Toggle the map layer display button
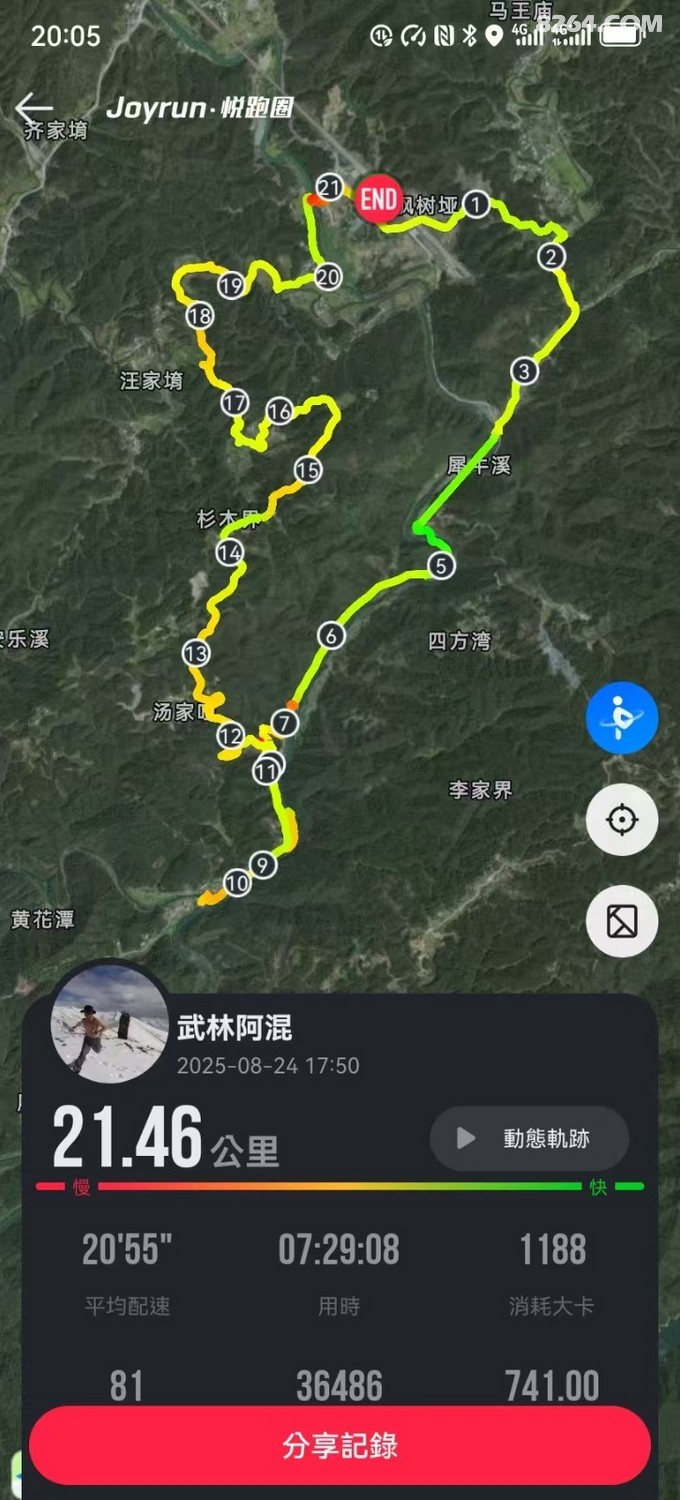The width and height of the screenshot is (680, 1500). (x=621, y=921)
